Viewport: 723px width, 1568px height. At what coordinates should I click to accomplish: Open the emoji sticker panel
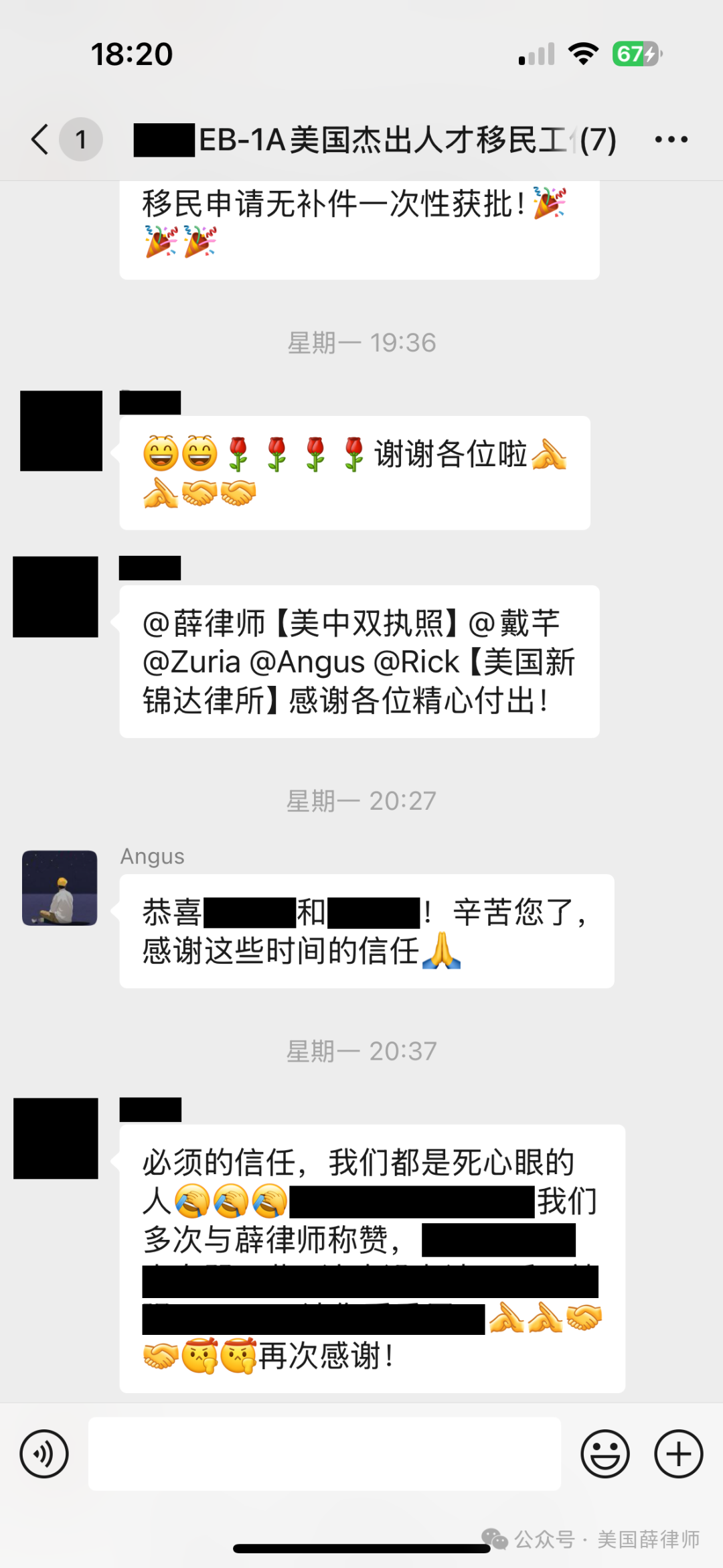click(605, 1453)
